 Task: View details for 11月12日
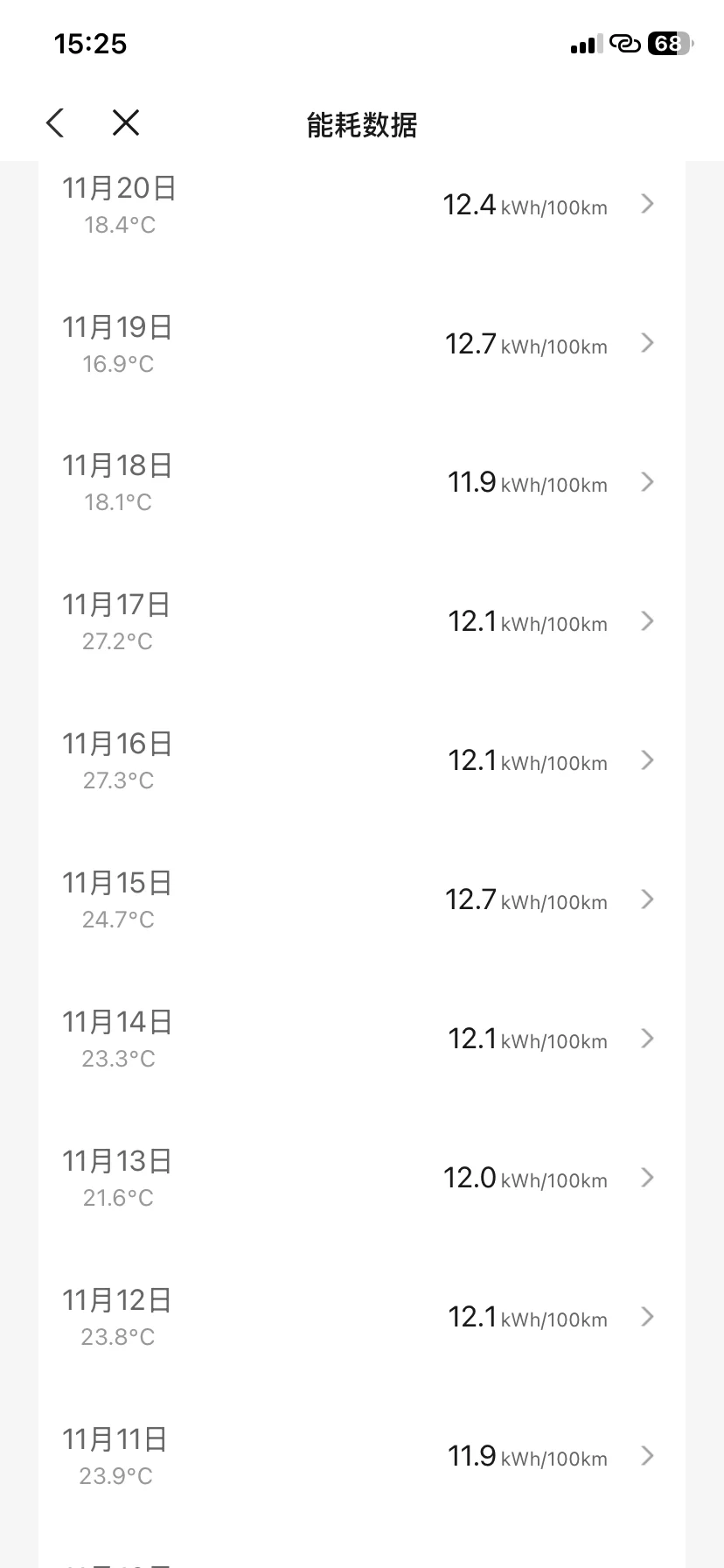pos(360,1318)
